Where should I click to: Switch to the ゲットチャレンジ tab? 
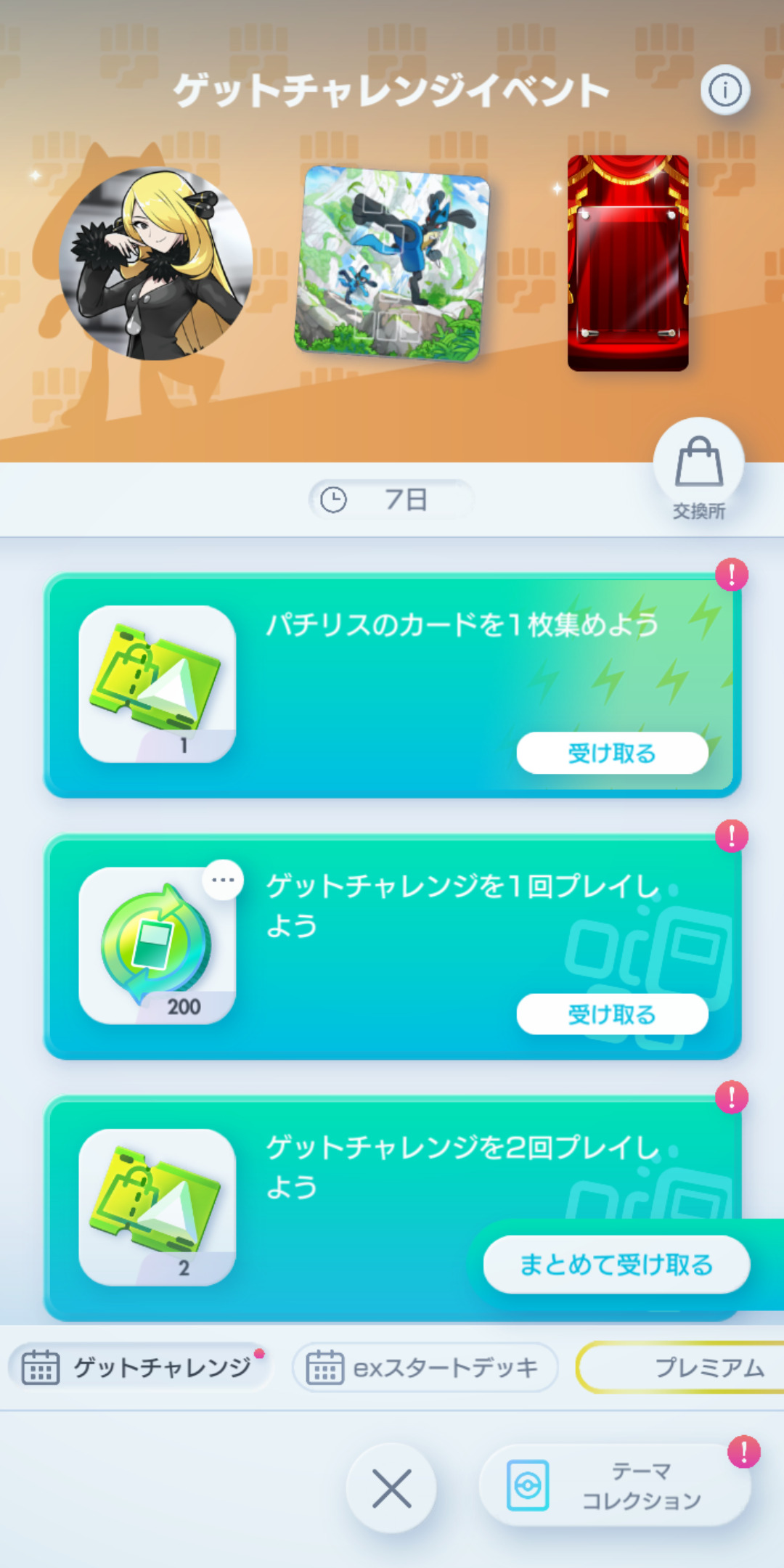coord(139,1368)
